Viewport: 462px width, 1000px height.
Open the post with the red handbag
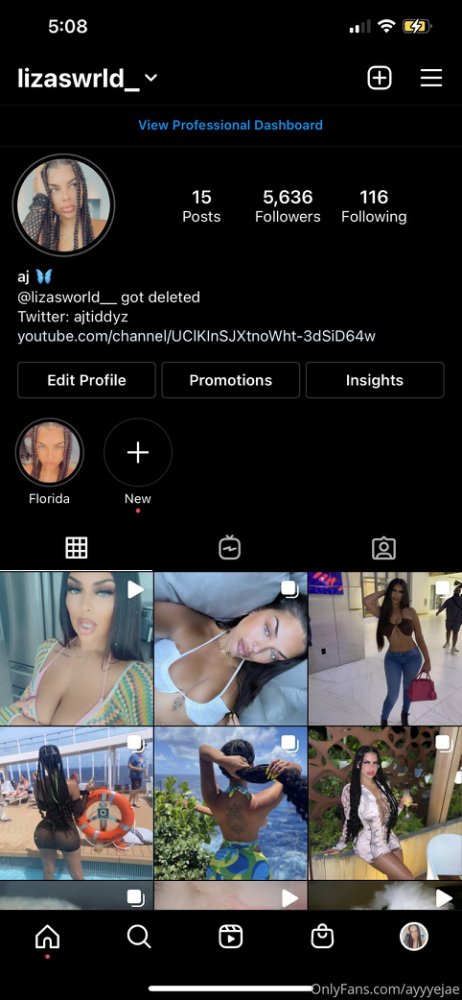385,649
